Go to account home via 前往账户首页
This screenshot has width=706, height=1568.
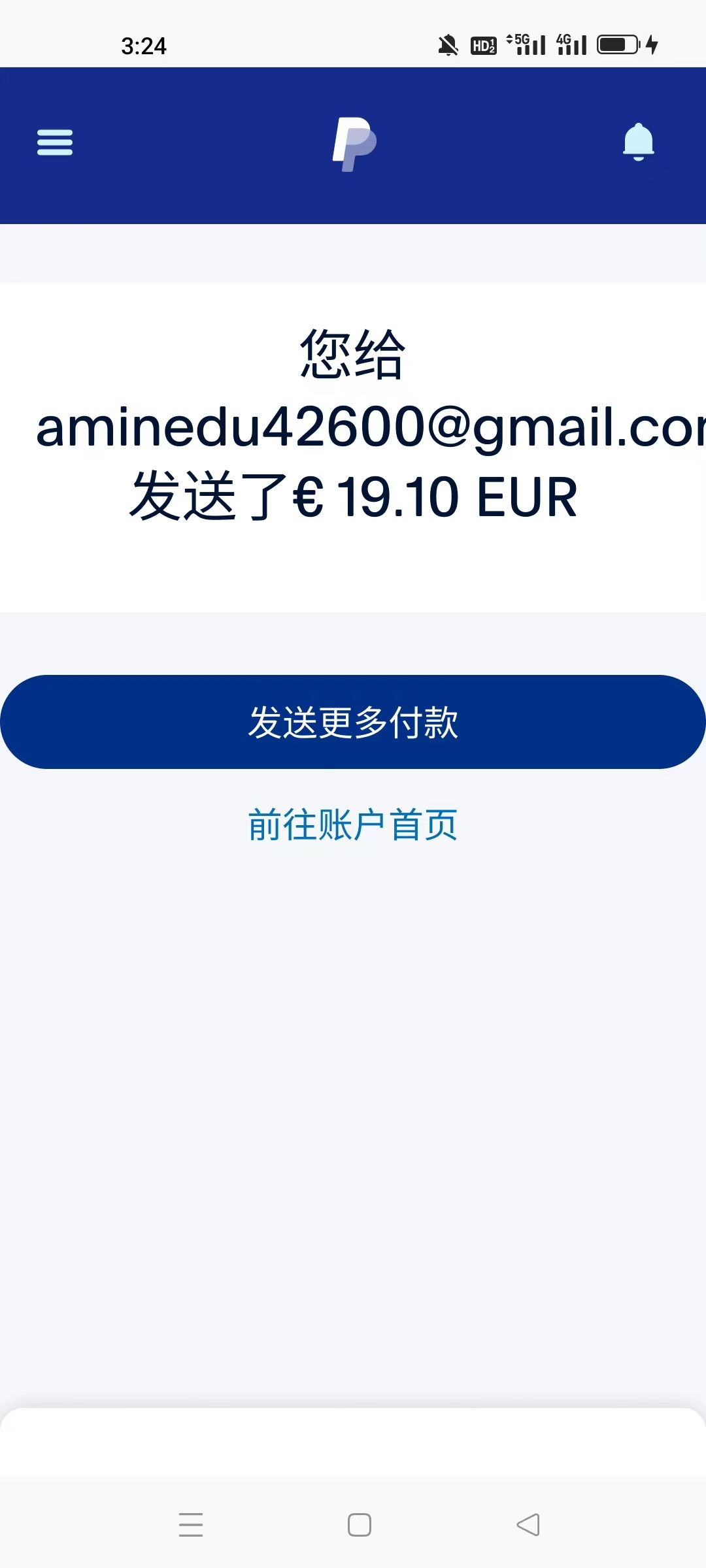point(353,825)
